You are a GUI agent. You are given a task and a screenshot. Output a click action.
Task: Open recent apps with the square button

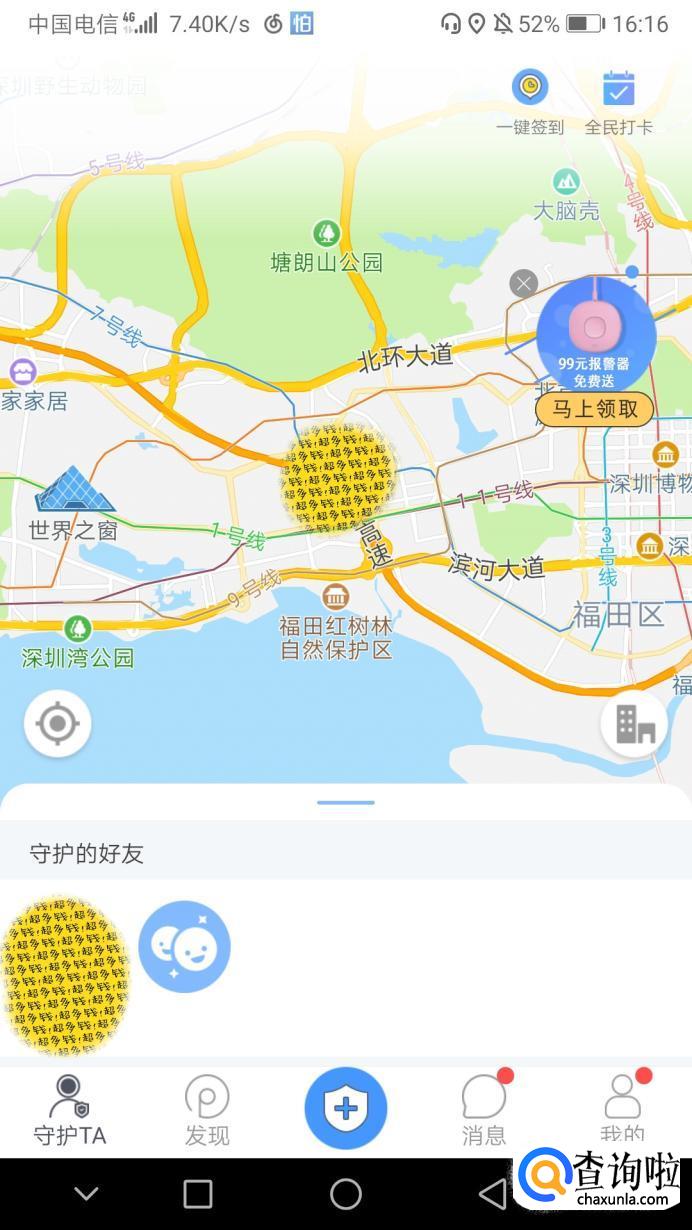pyautogui.click(x=198, y=1193)
